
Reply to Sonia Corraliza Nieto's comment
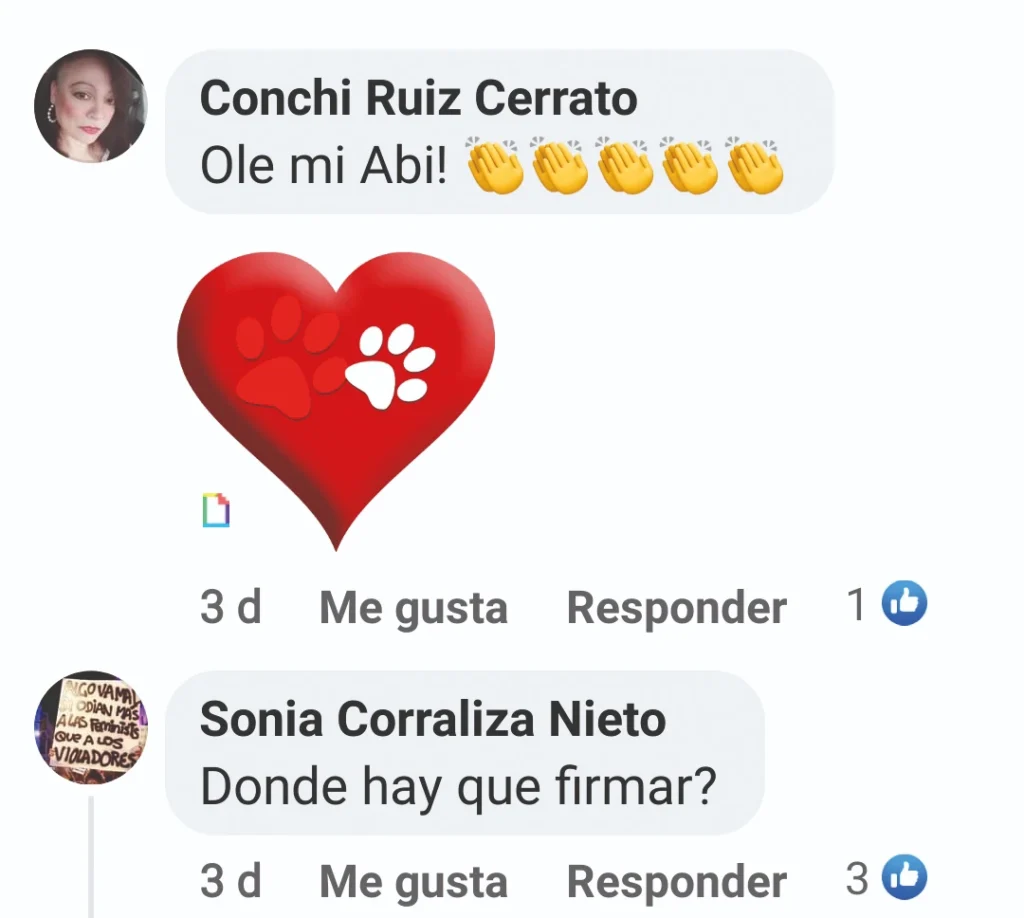(x=676, y=882)
